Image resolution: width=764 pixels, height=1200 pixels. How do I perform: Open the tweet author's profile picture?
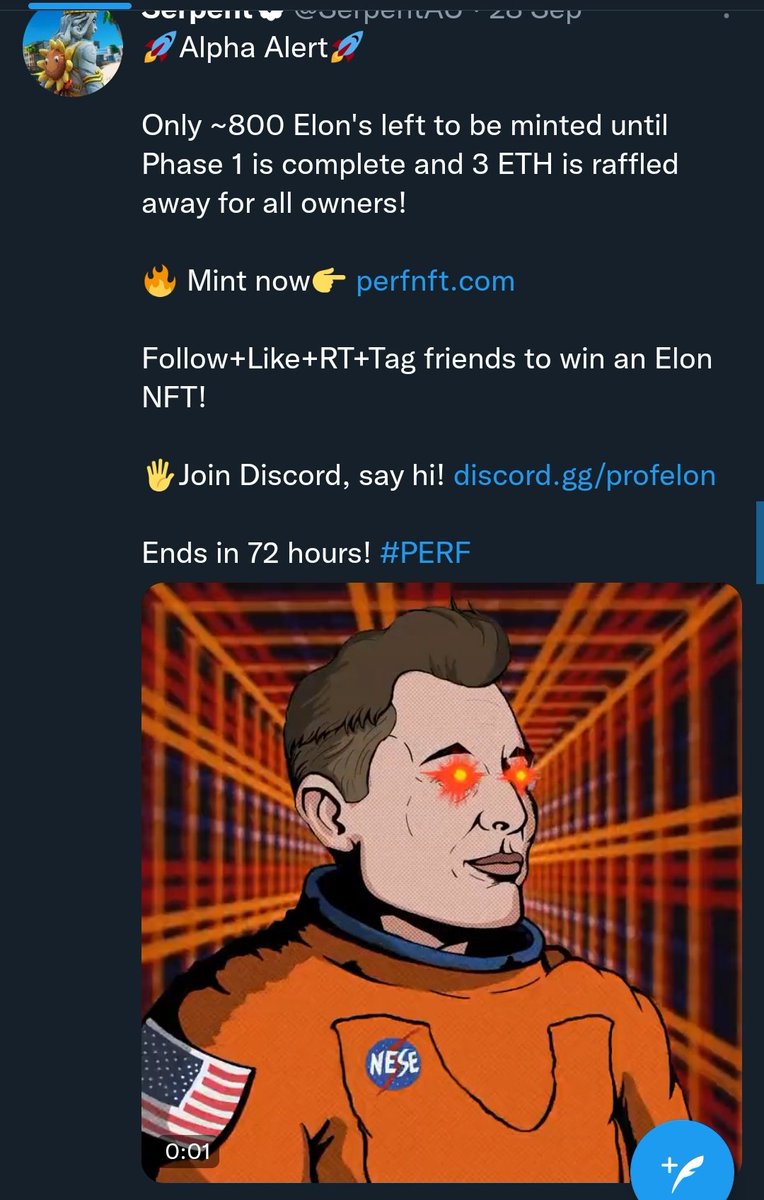[73, 48]
